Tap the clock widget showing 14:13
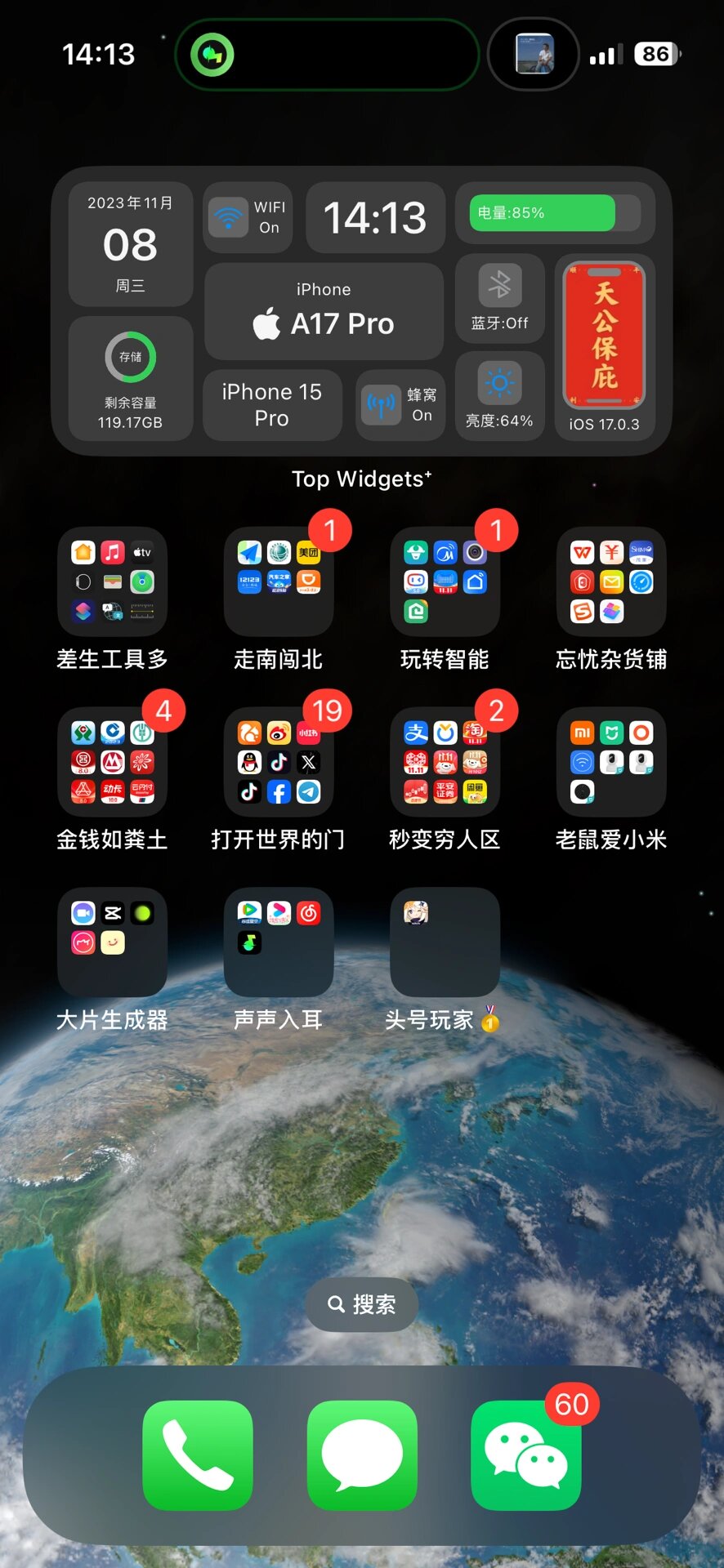 point(375,217)
